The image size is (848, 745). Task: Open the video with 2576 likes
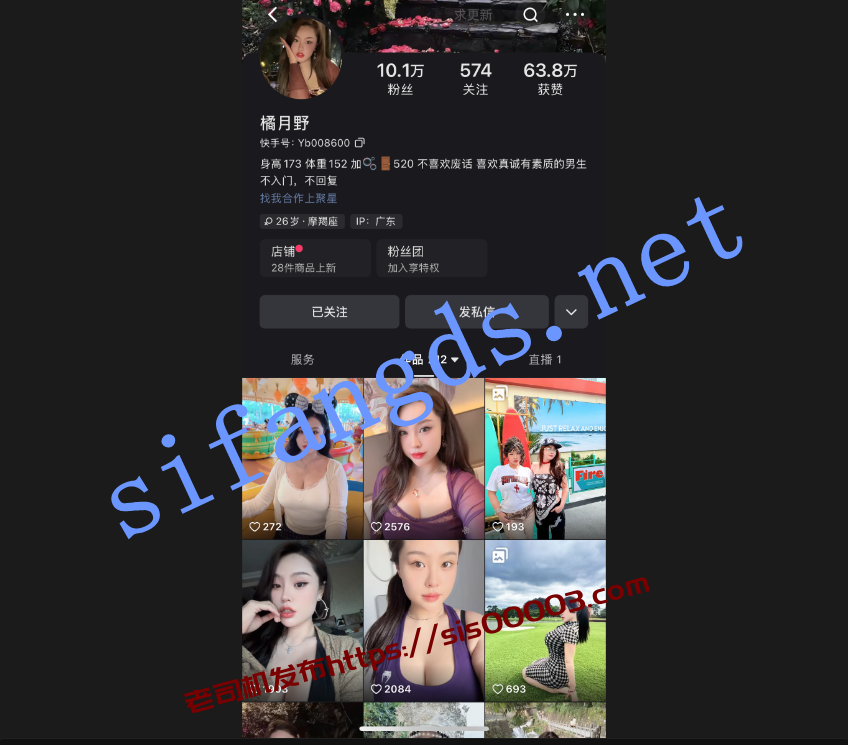coord(423,458)
